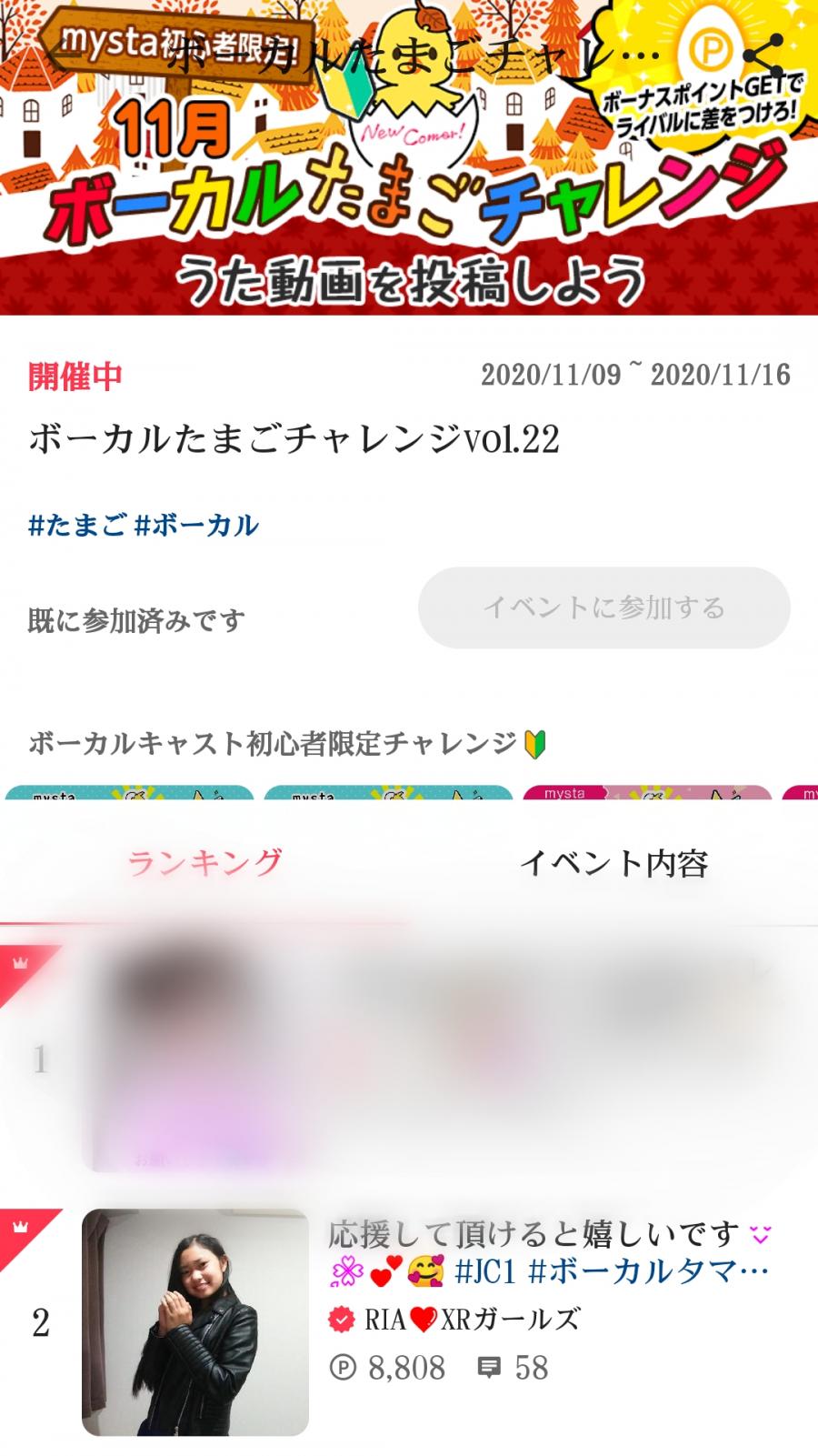The height and width of the screenshot is (1456, 818).
Task: Open the pink mysta challenge banner
Action: [x=647, y=793]
